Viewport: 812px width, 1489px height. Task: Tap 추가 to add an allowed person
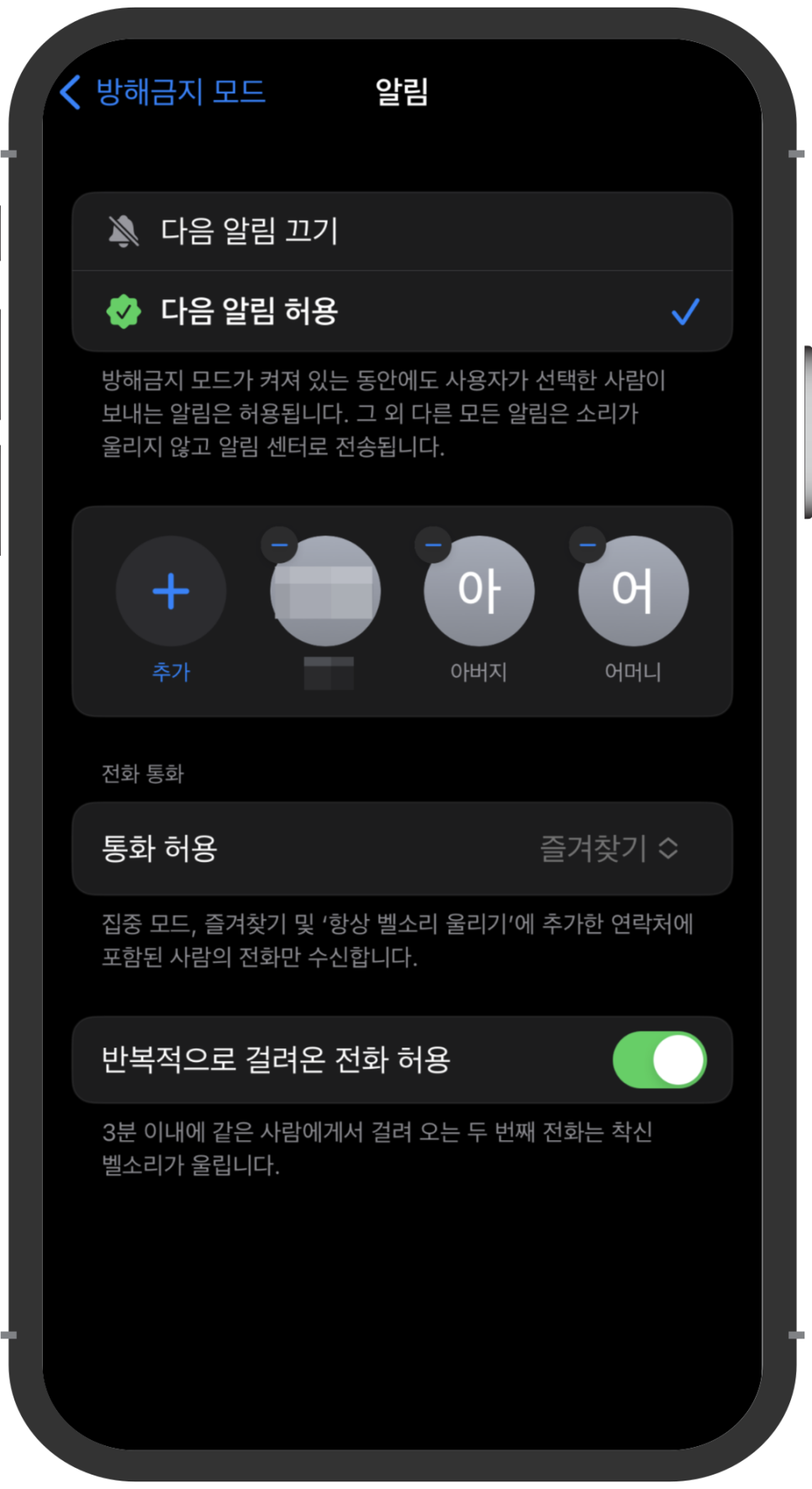tap(171, 592)
